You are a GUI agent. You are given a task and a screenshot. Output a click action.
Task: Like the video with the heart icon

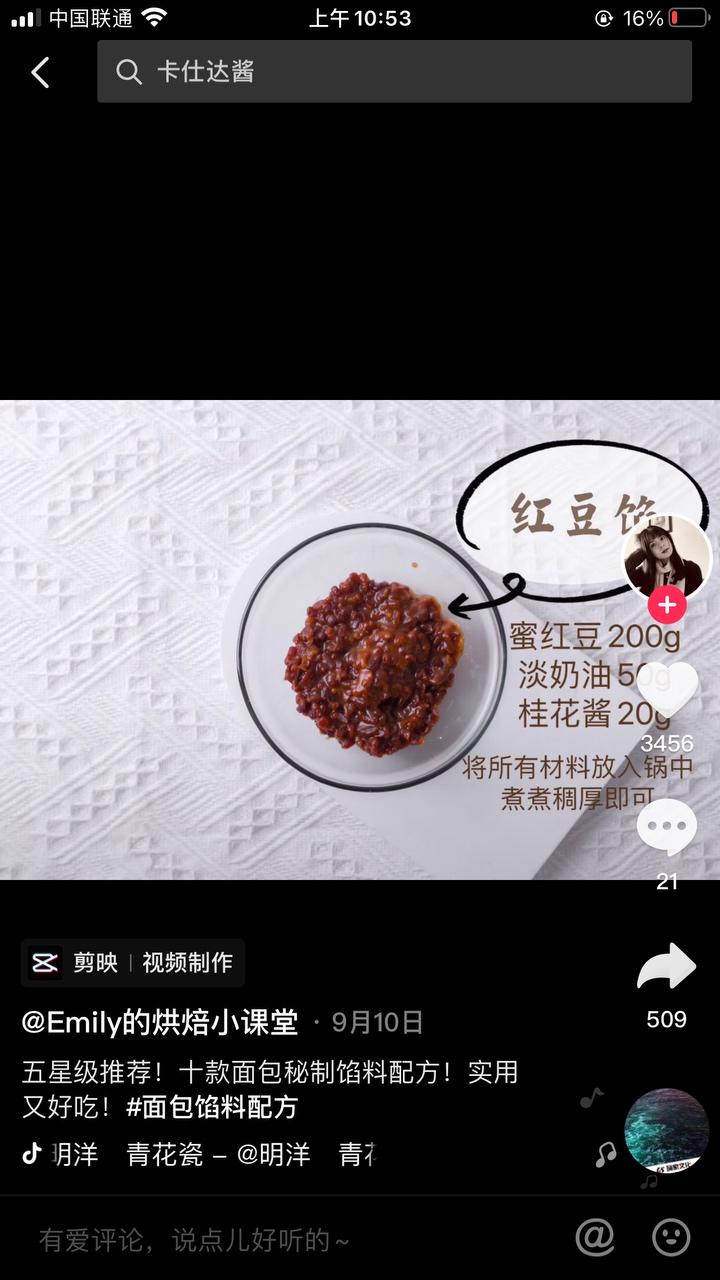(667, 690)
